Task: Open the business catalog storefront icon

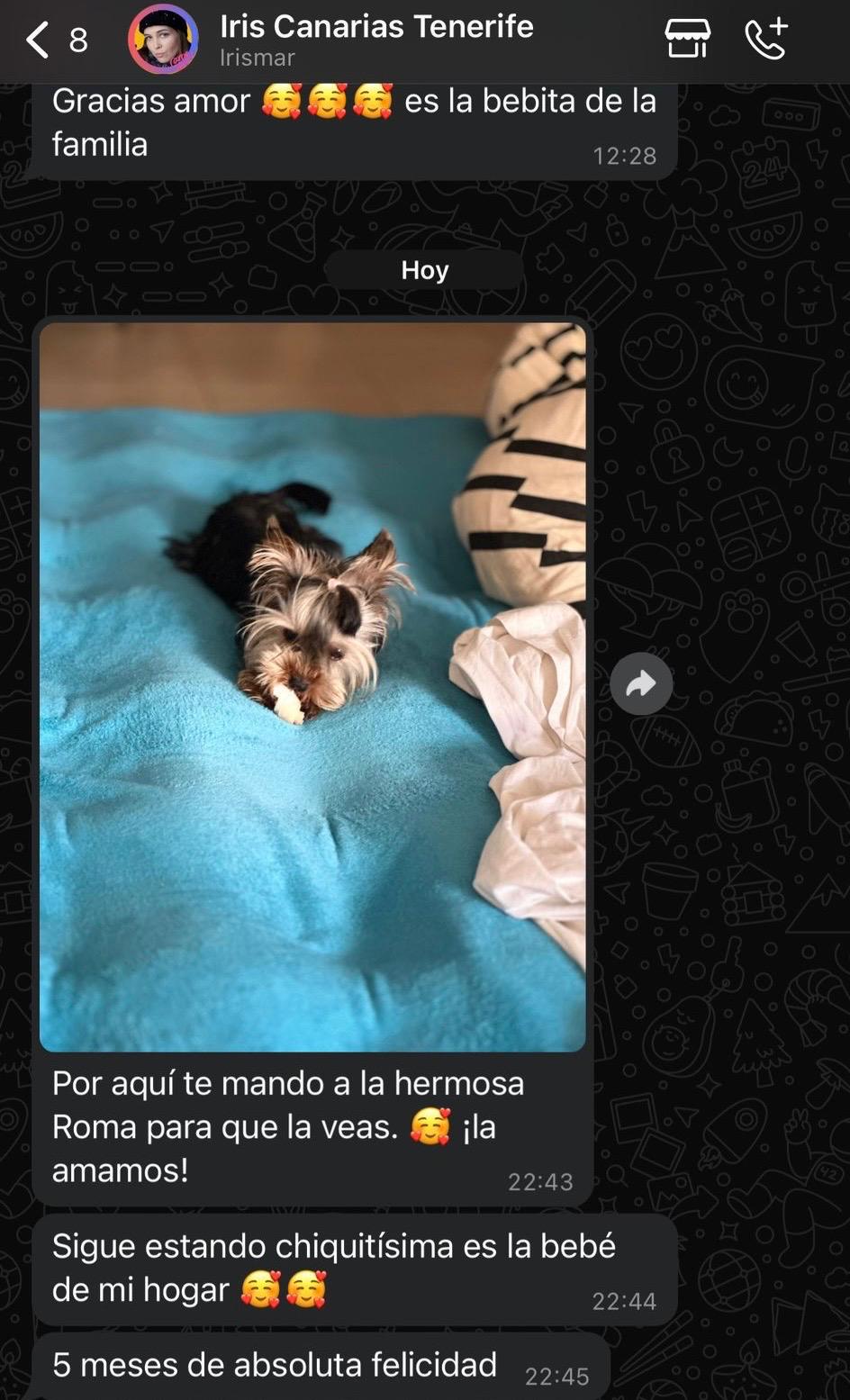Action: click(x=687, y=40)
